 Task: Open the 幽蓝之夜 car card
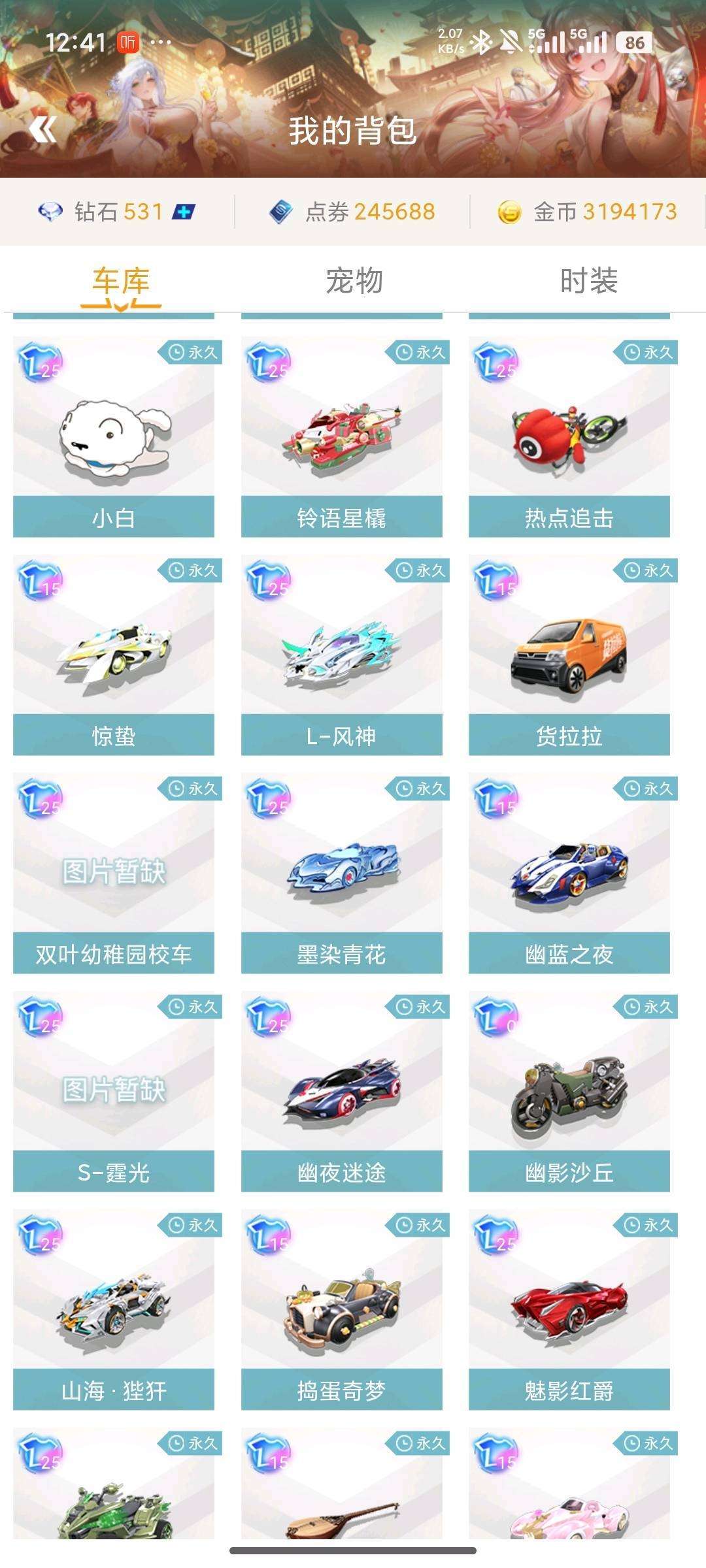click(x=569, y=873)
